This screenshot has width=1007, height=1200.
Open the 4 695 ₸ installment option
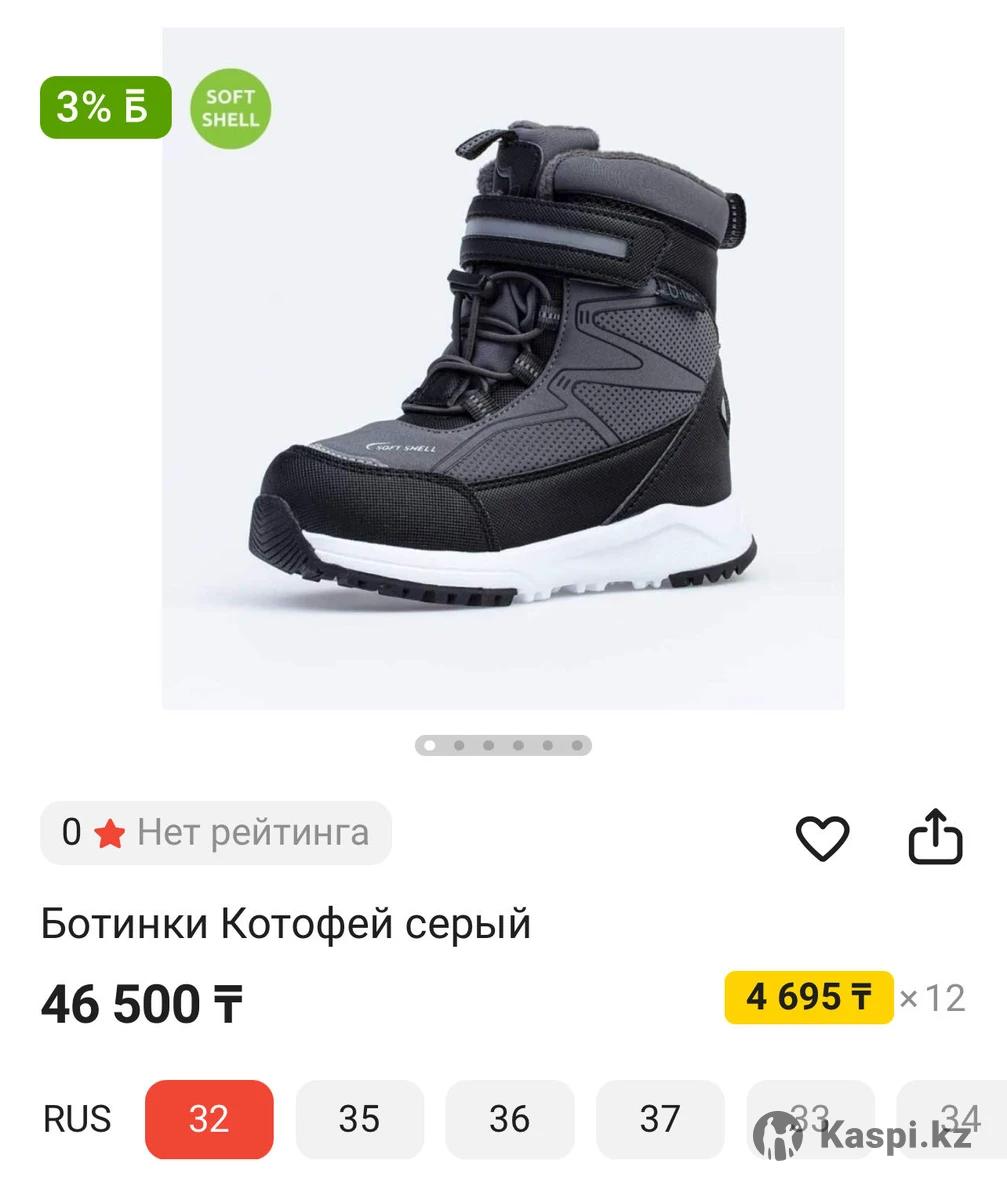(x=808, y=997)
